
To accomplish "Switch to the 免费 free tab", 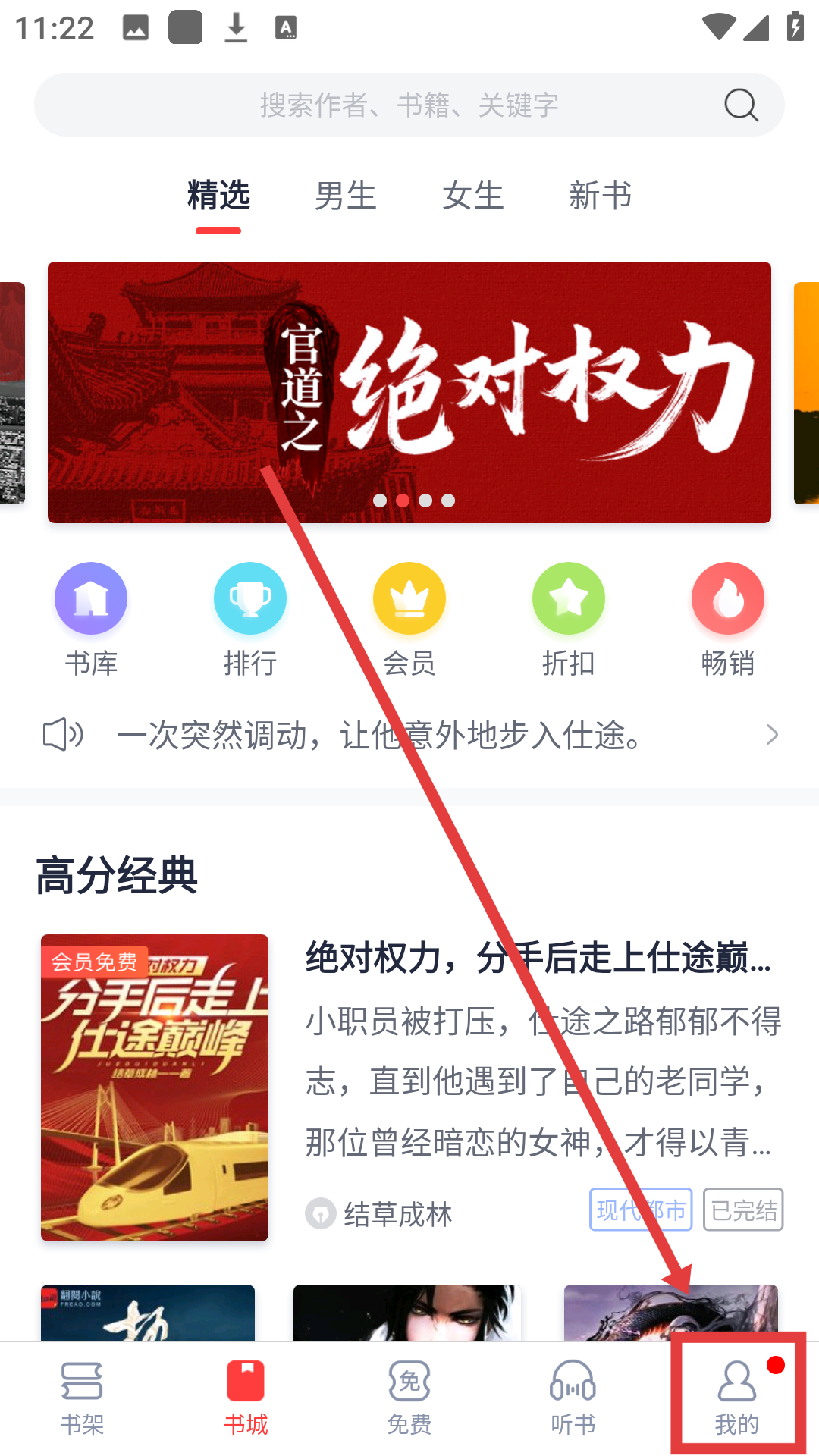I will pos(409,1398).
